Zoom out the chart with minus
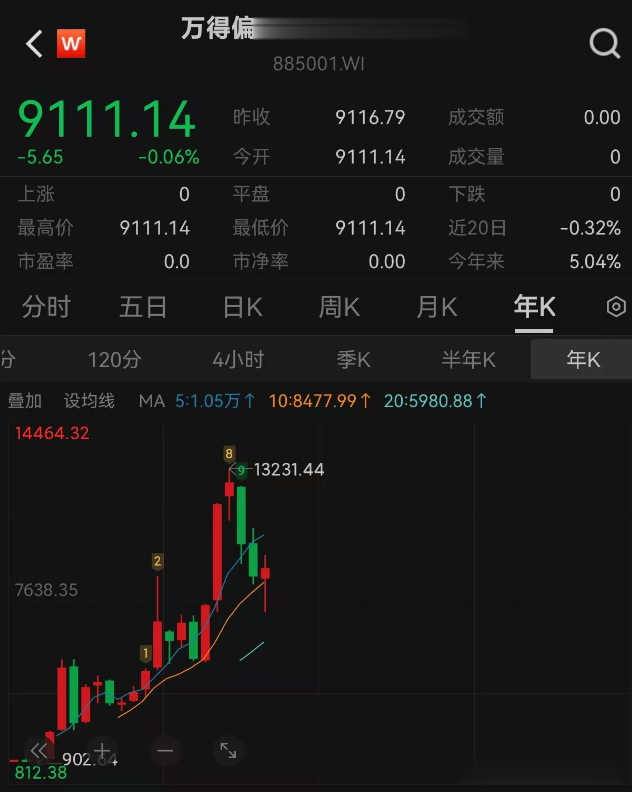632x792 pixels. pyautogui.click(x=165, y=750)
